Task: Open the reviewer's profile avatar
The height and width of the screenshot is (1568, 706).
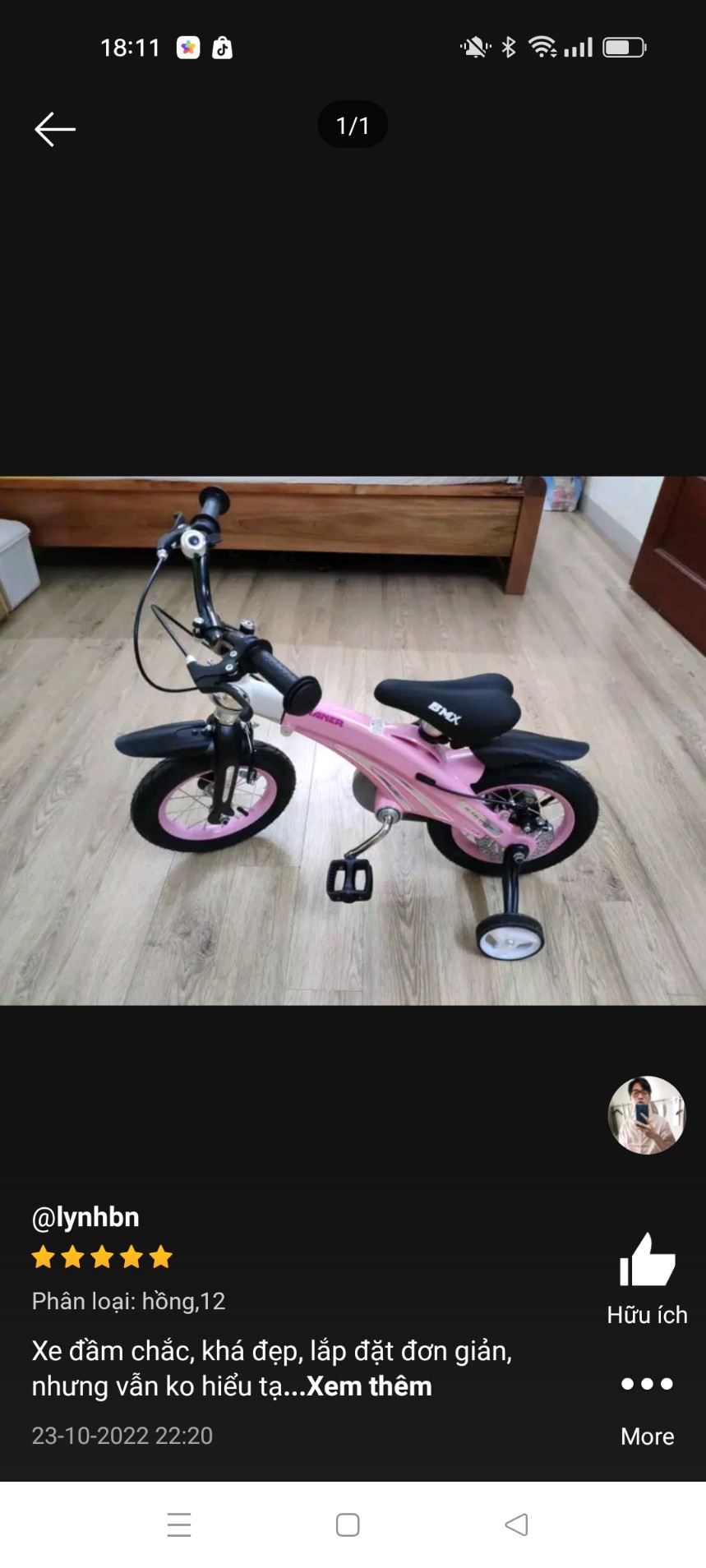Action: pyautogui.click(x=647, y=1114)
